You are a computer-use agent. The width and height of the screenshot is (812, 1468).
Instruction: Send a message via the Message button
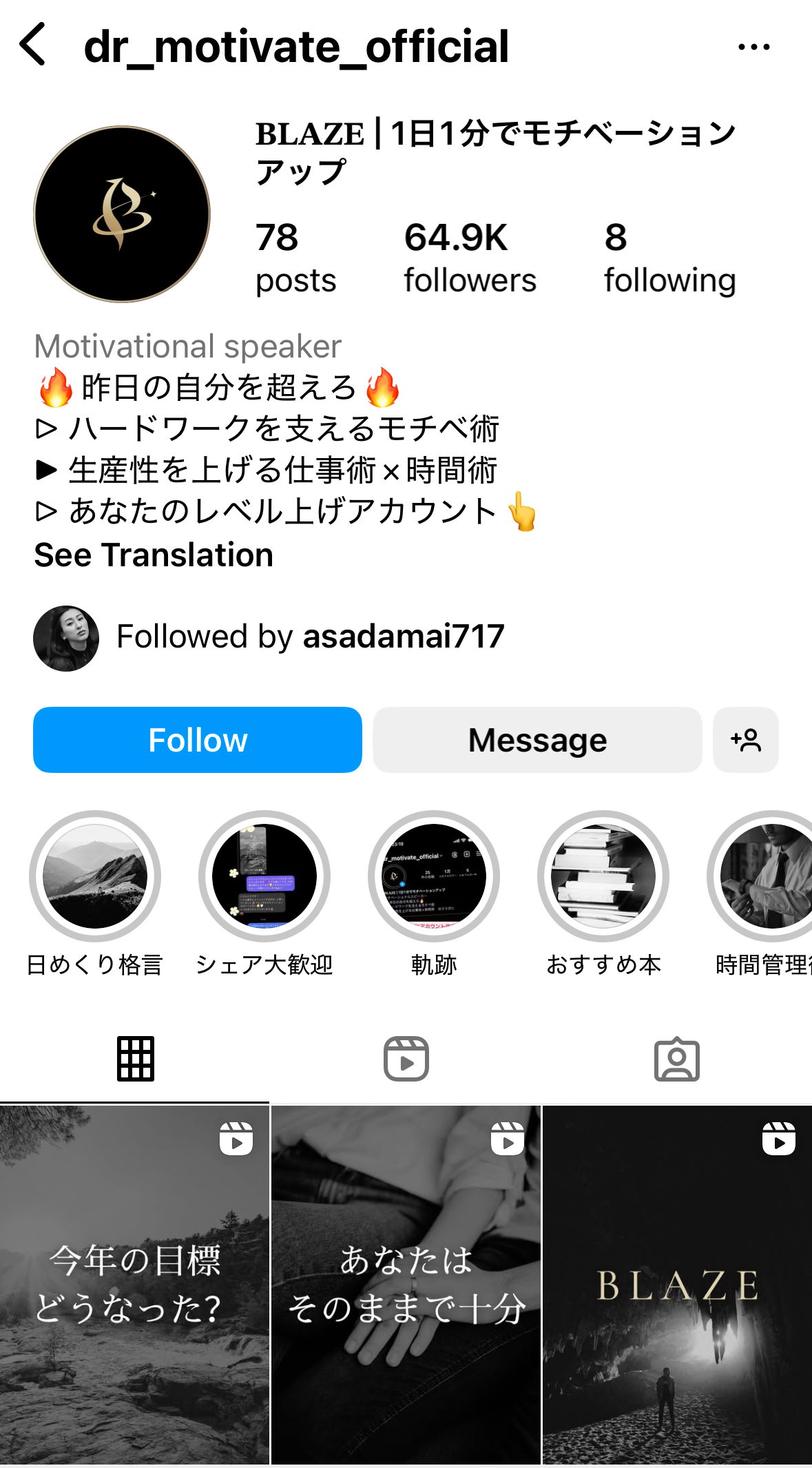[537, 740]
